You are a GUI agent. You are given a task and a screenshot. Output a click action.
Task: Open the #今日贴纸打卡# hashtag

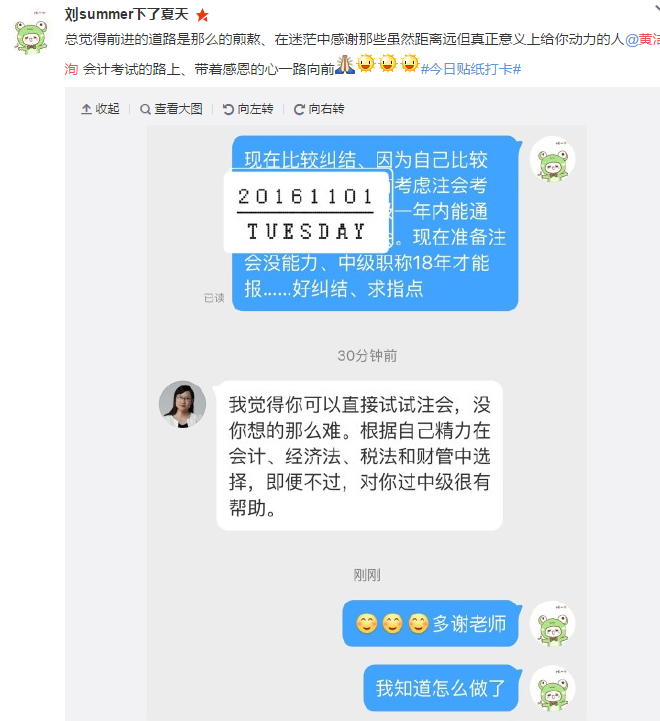pos(470,68)
